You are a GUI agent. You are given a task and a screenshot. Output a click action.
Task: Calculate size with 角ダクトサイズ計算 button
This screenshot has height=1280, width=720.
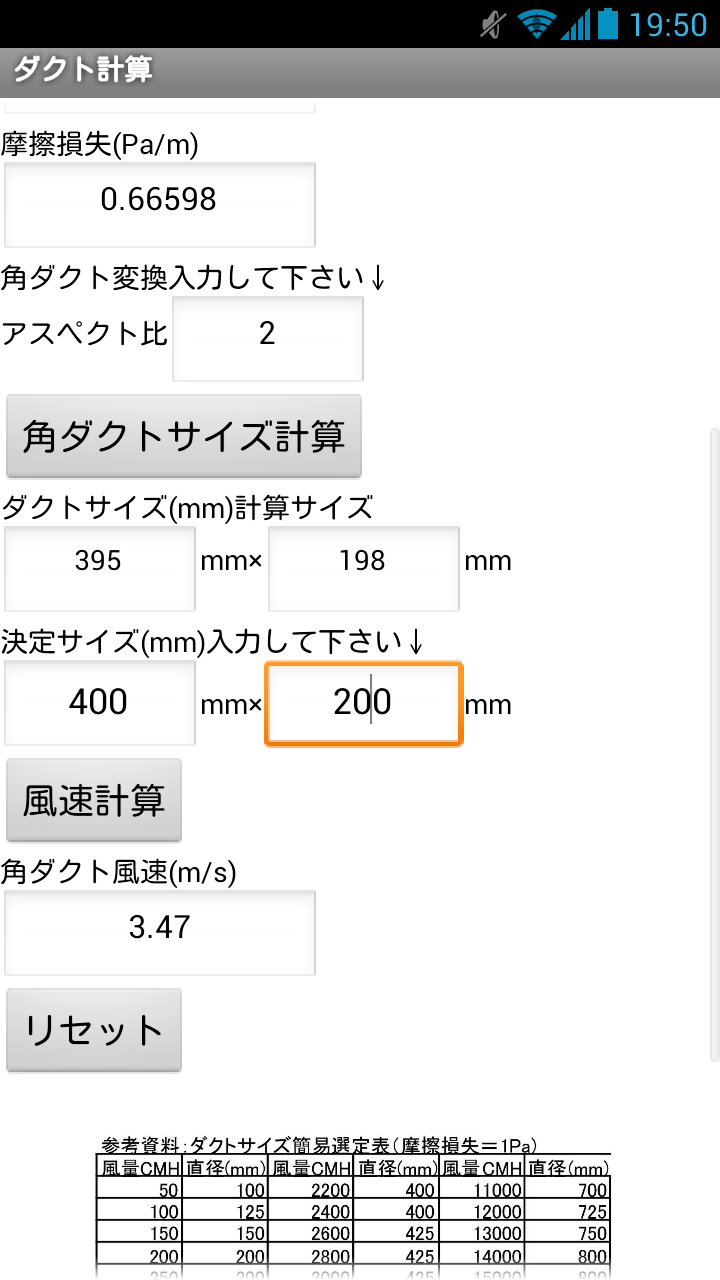[x=184, y=437]
